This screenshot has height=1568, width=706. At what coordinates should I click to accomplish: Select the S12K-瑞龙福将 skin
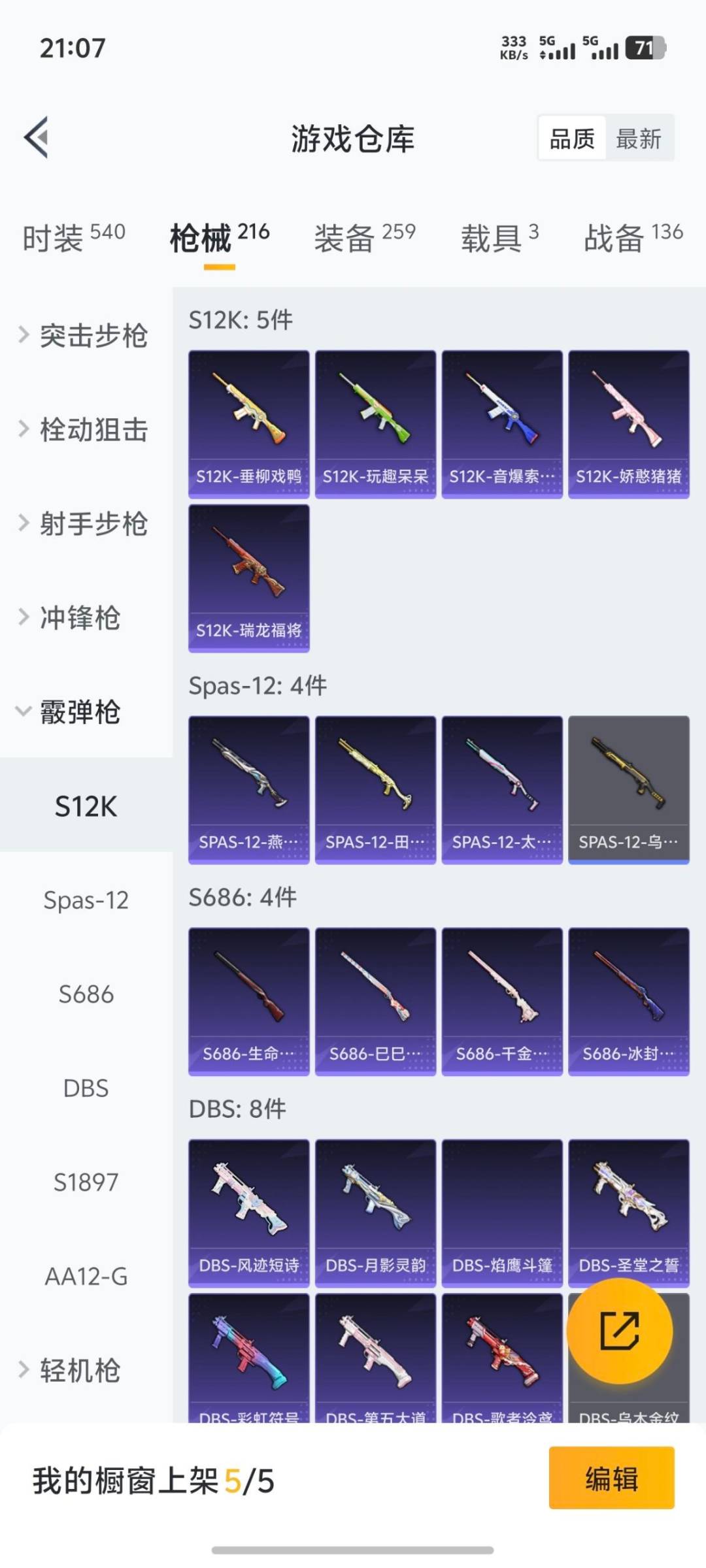tap(248, 578)
